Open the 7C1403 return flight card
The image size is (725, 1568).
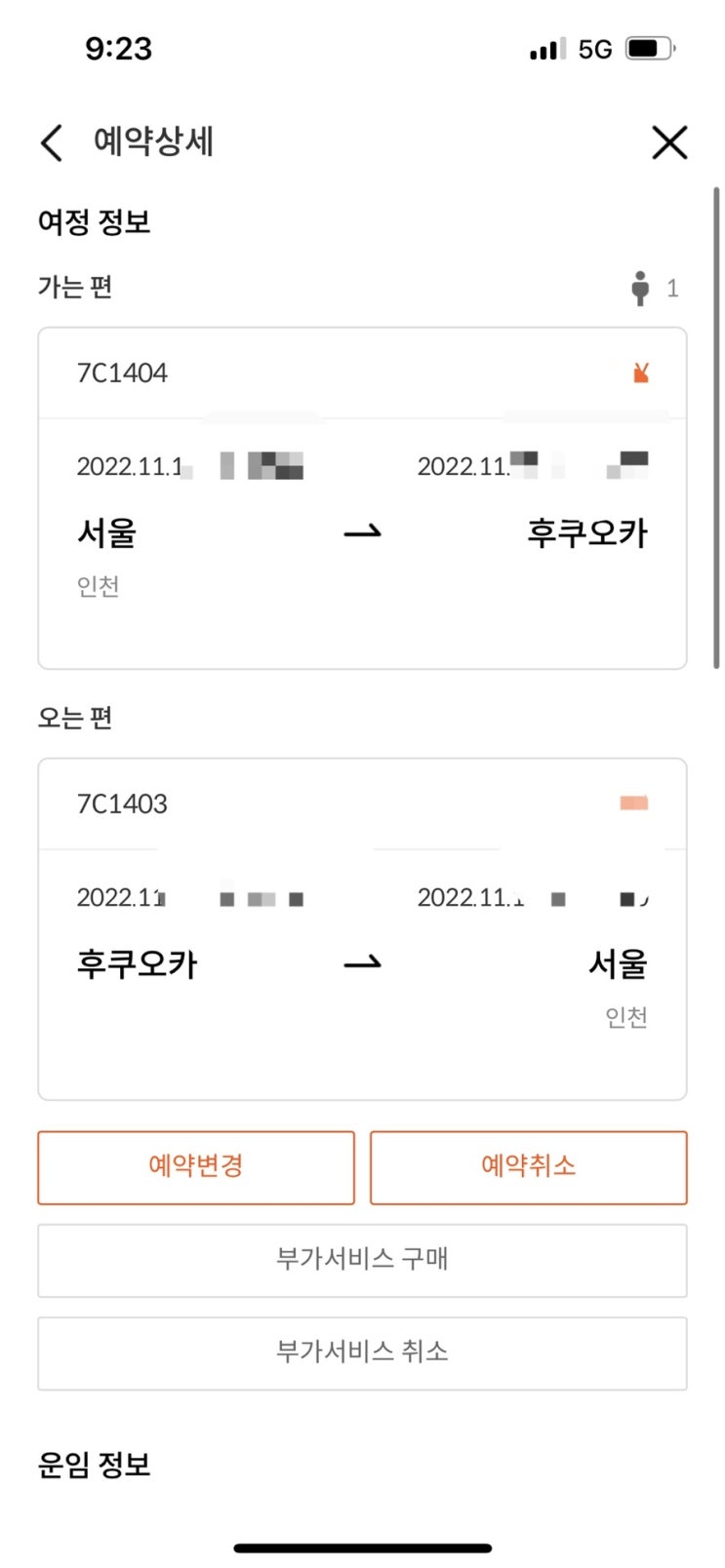362,929
